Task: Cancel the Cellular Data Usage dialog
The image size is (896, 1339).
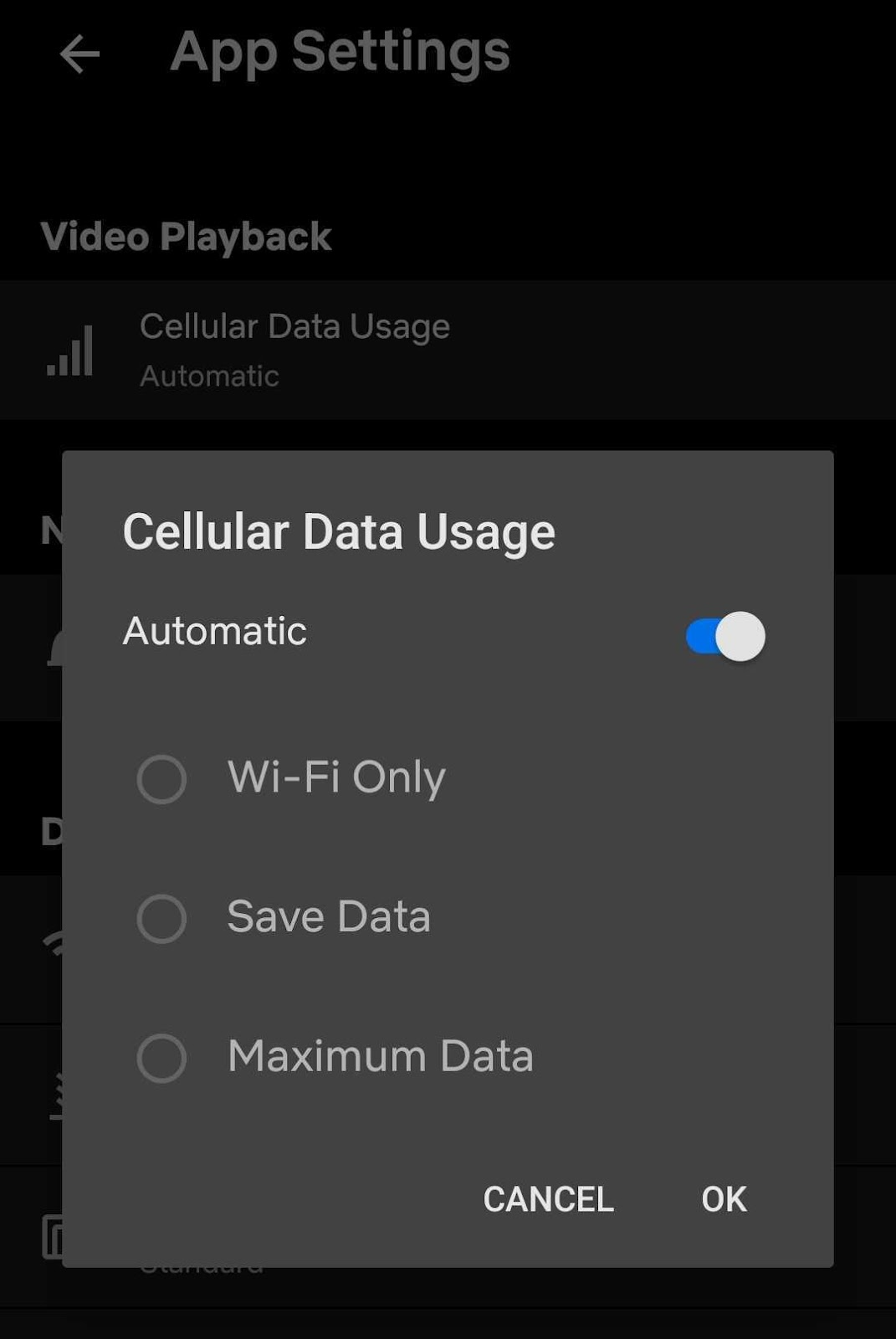Action: pos(548,1199)
